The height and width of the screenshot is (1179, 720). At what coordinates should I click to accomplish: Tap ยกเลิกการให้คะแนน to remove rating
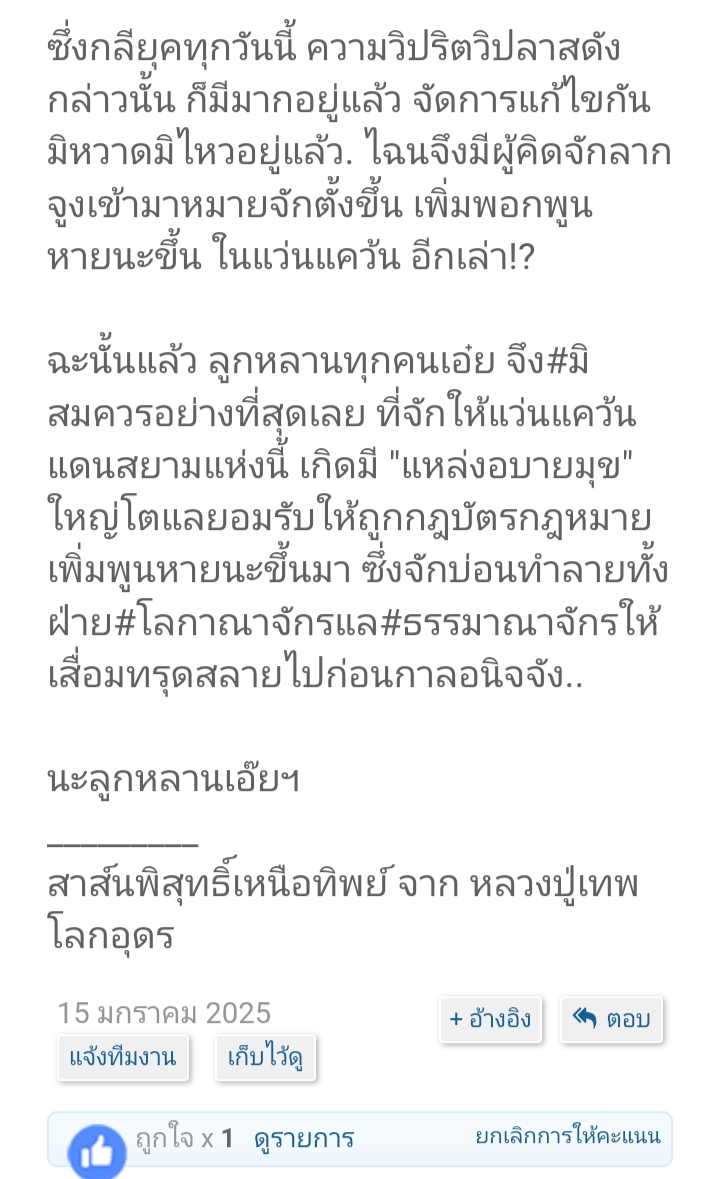pyautogui.click(x=568, y=1136)
